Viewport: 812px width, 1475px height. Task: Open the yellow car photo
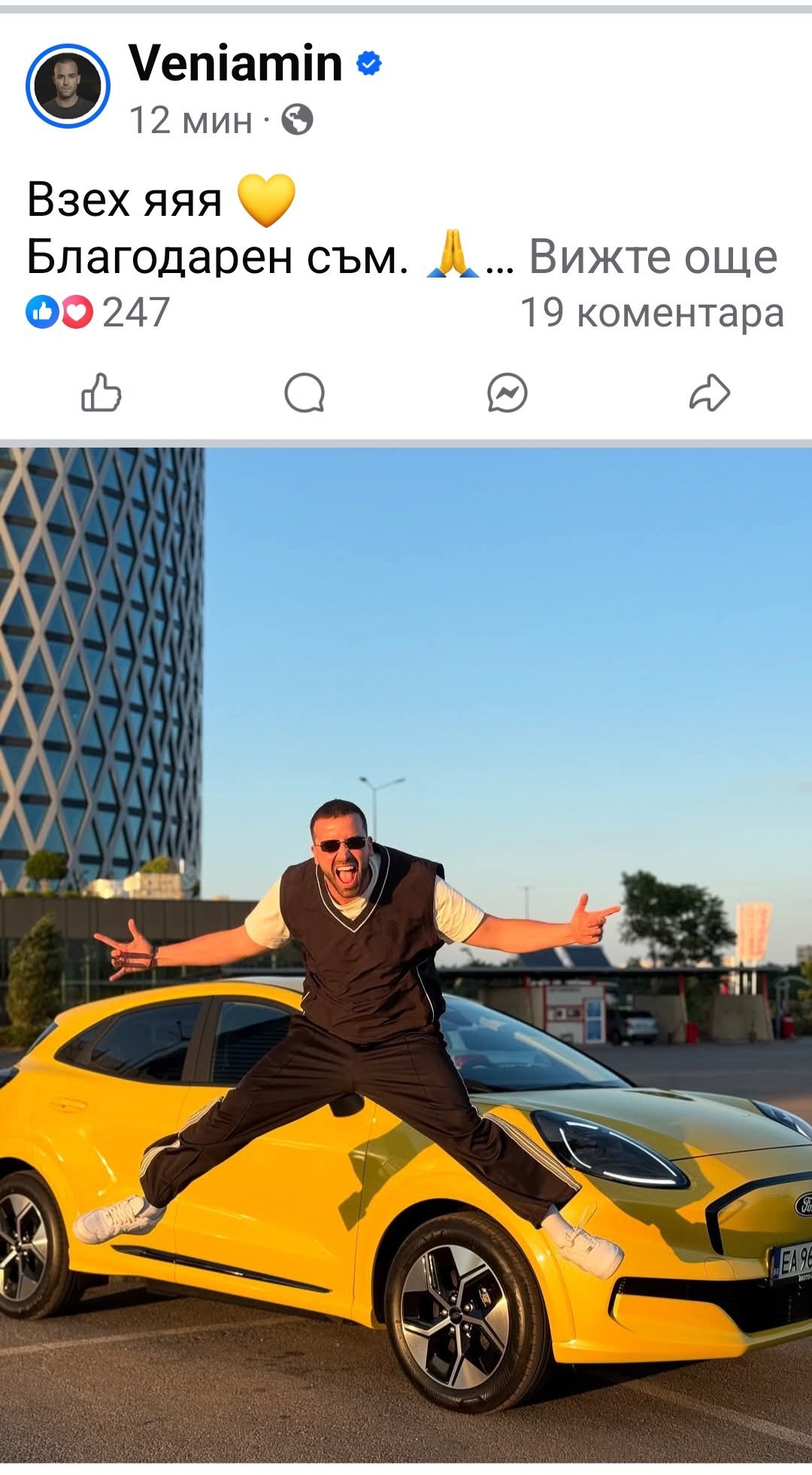coord(406,955)
